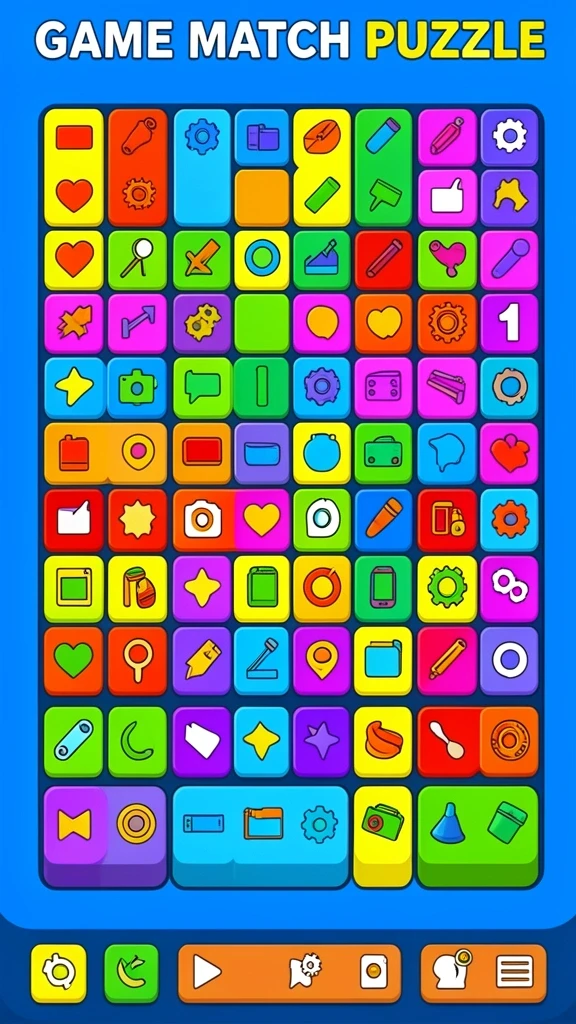Screen dimensions: 576x1024
Task: Select the white thumbs-up tile on magenta
Action: coord(447,199)
